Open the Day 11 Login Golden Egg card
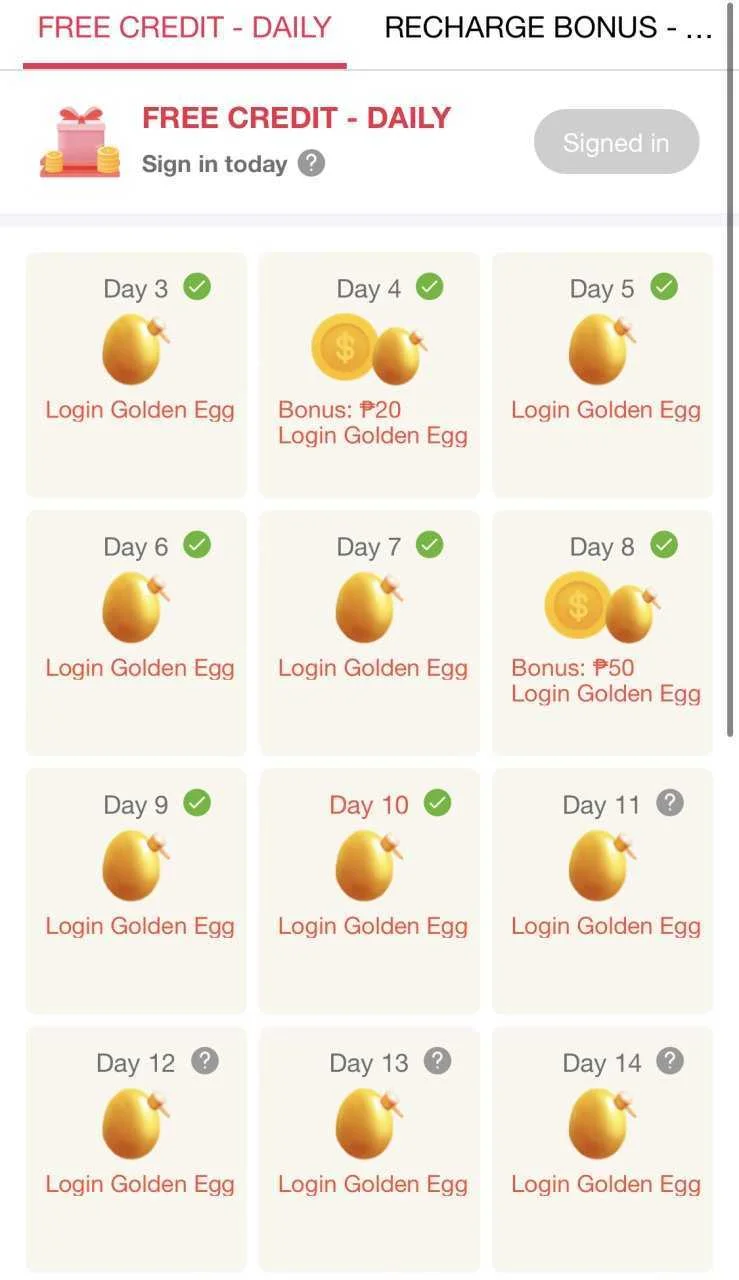Image resolution: width=739 pixels, height=1280 pixels. click(602, 890)
